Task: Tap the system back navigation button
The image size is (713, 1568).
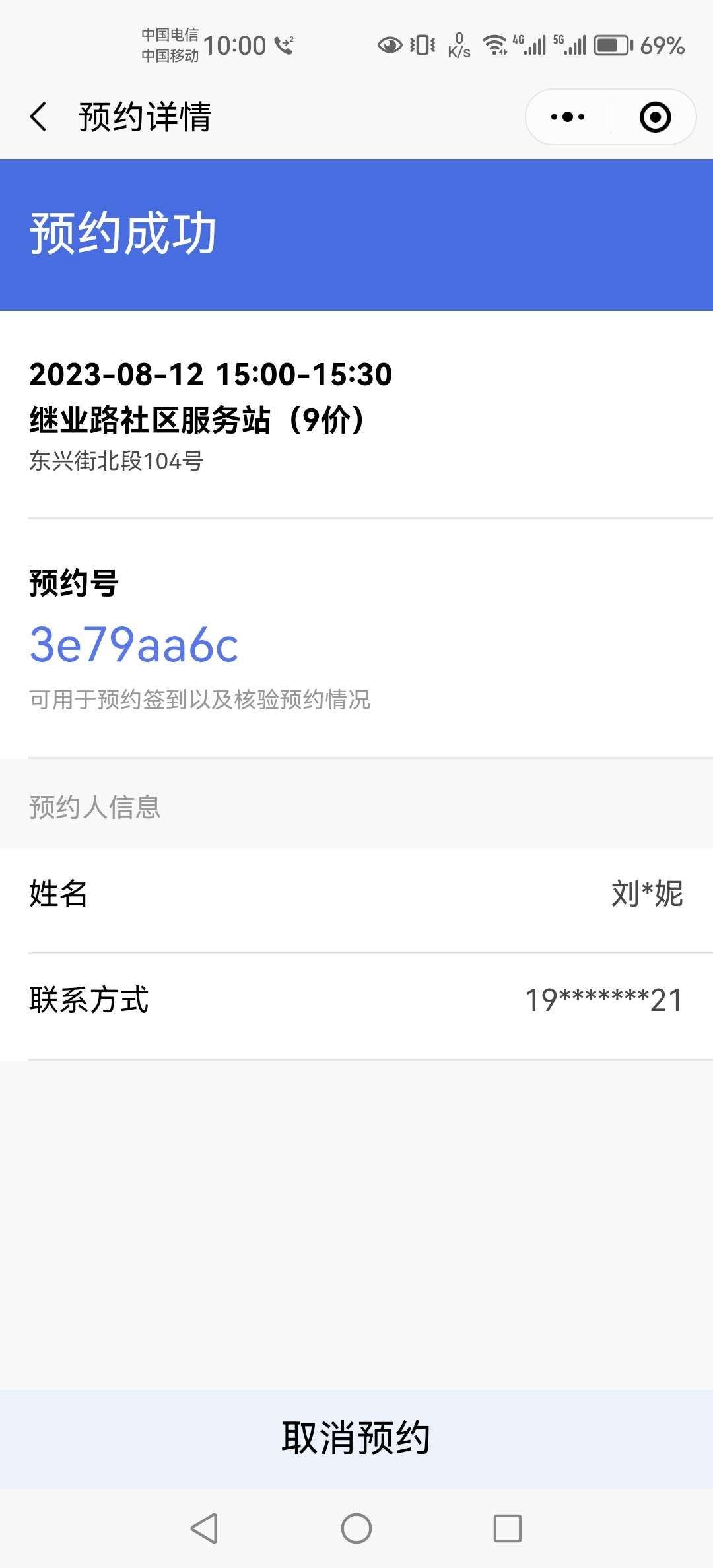Action: pyautogui.click(x=204, y=1528)
